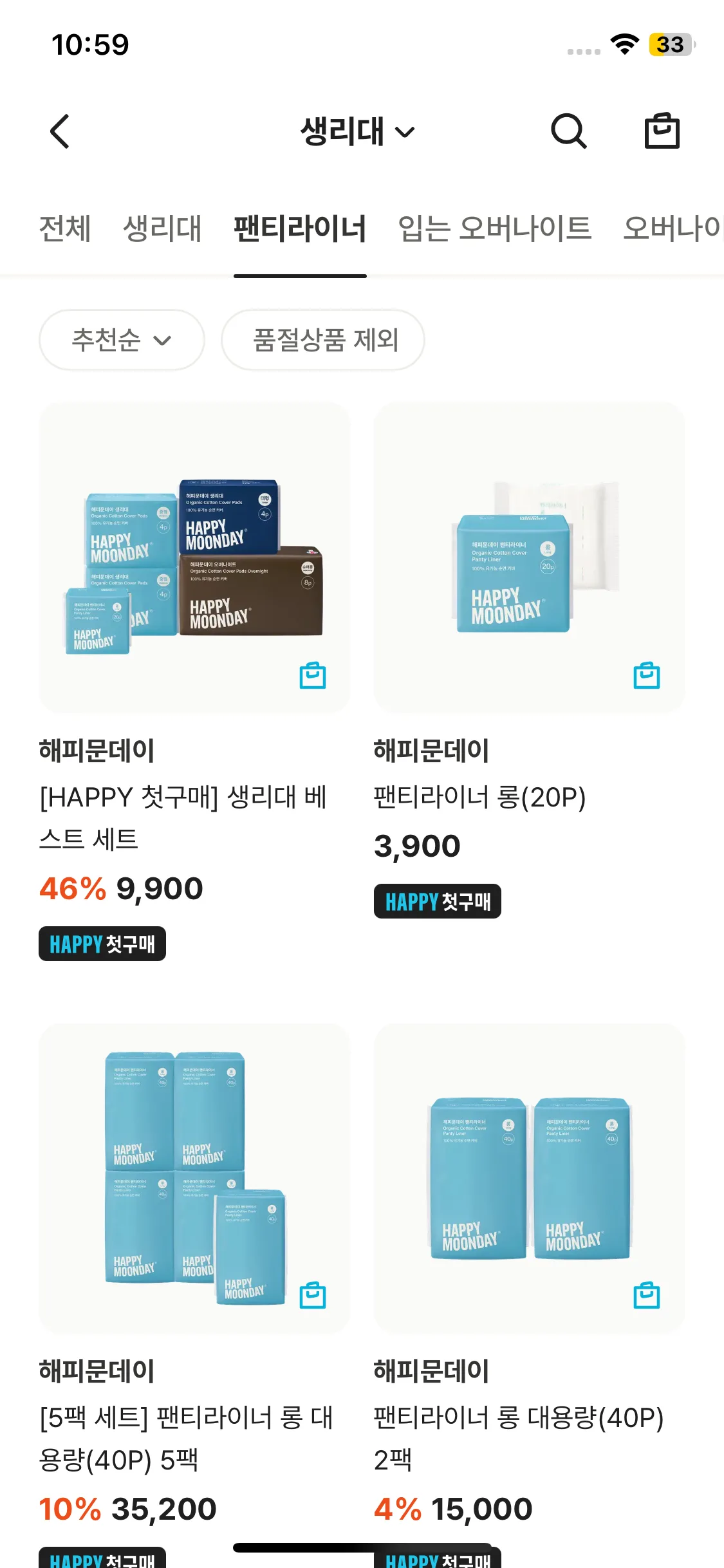Switch to the 입는 오버나이트 tab
This screenshot has width=724, height=1568.
pos(494,229)
